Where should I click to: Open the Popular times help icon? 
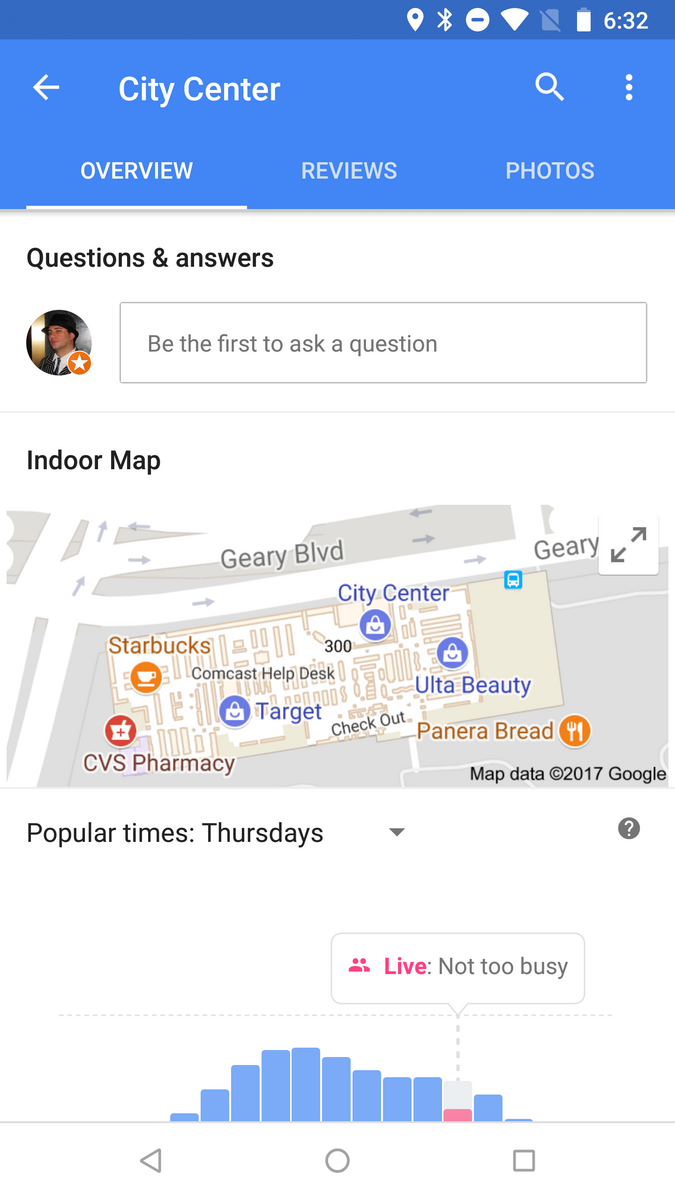coord(629,828)
